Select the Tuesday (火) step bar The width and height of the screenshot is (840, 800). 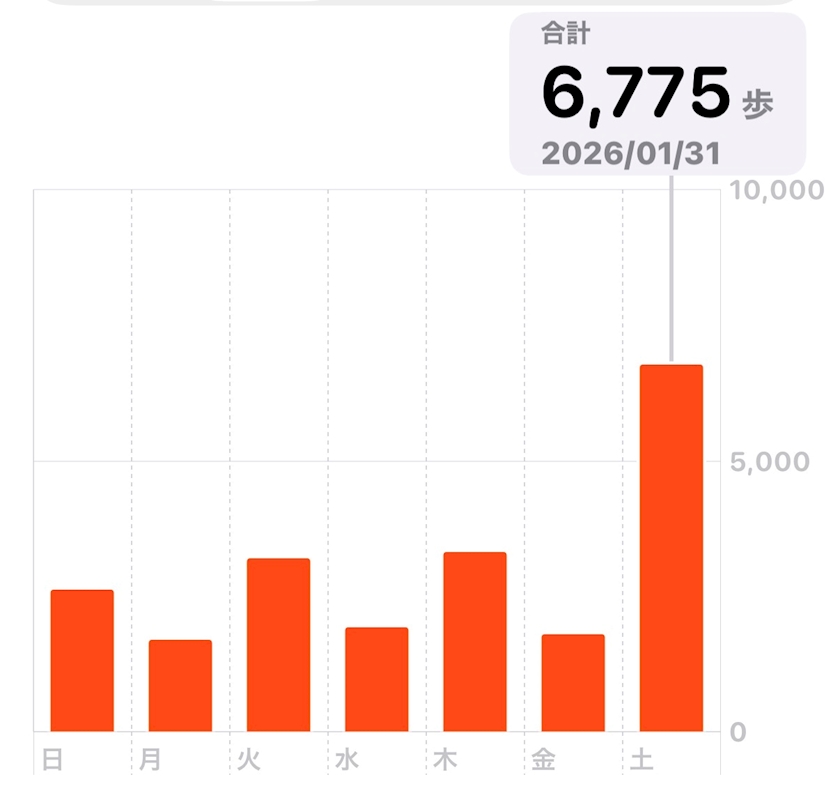tap(279, 645)
